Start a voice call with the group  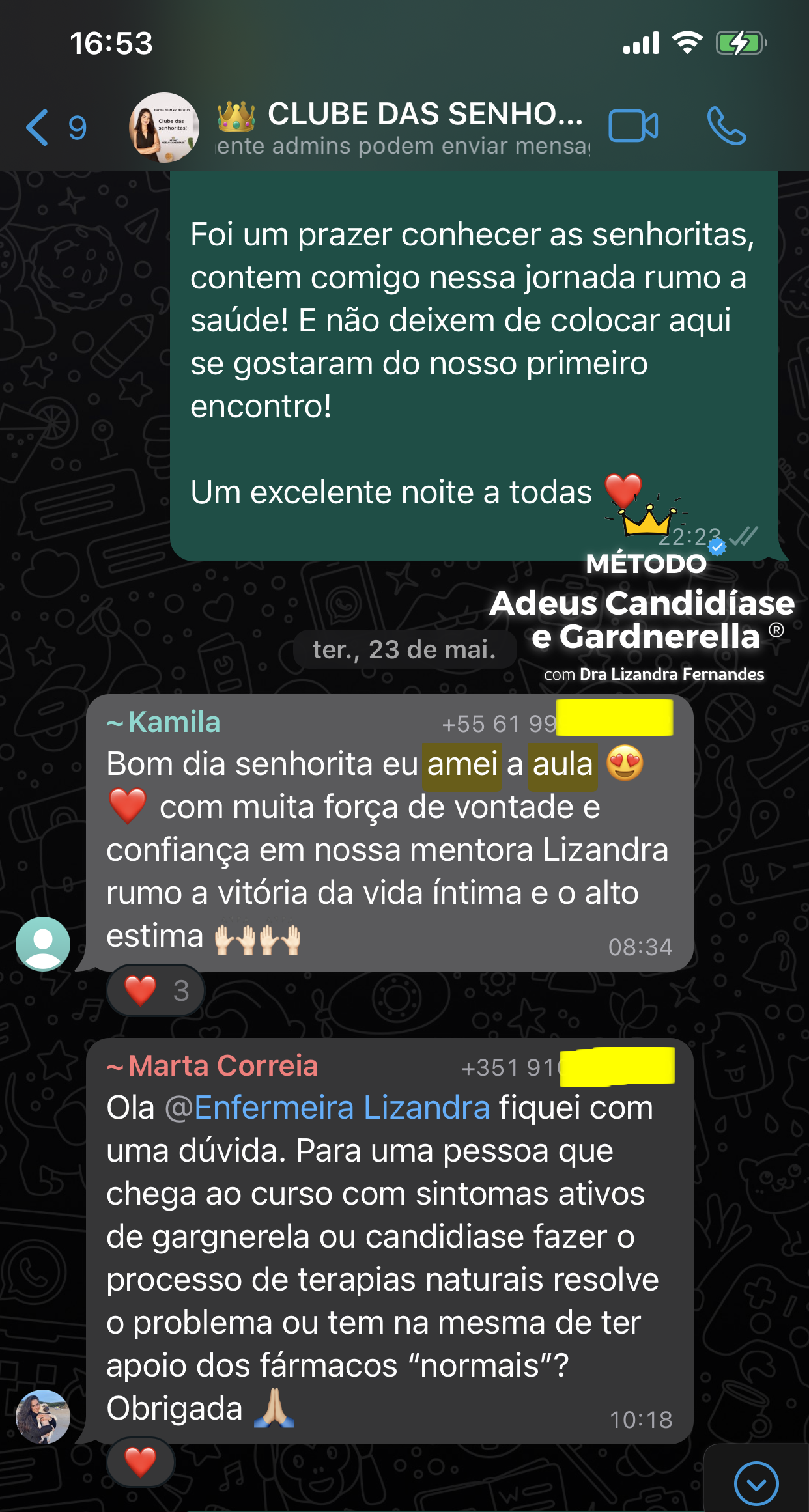[726, 126]
